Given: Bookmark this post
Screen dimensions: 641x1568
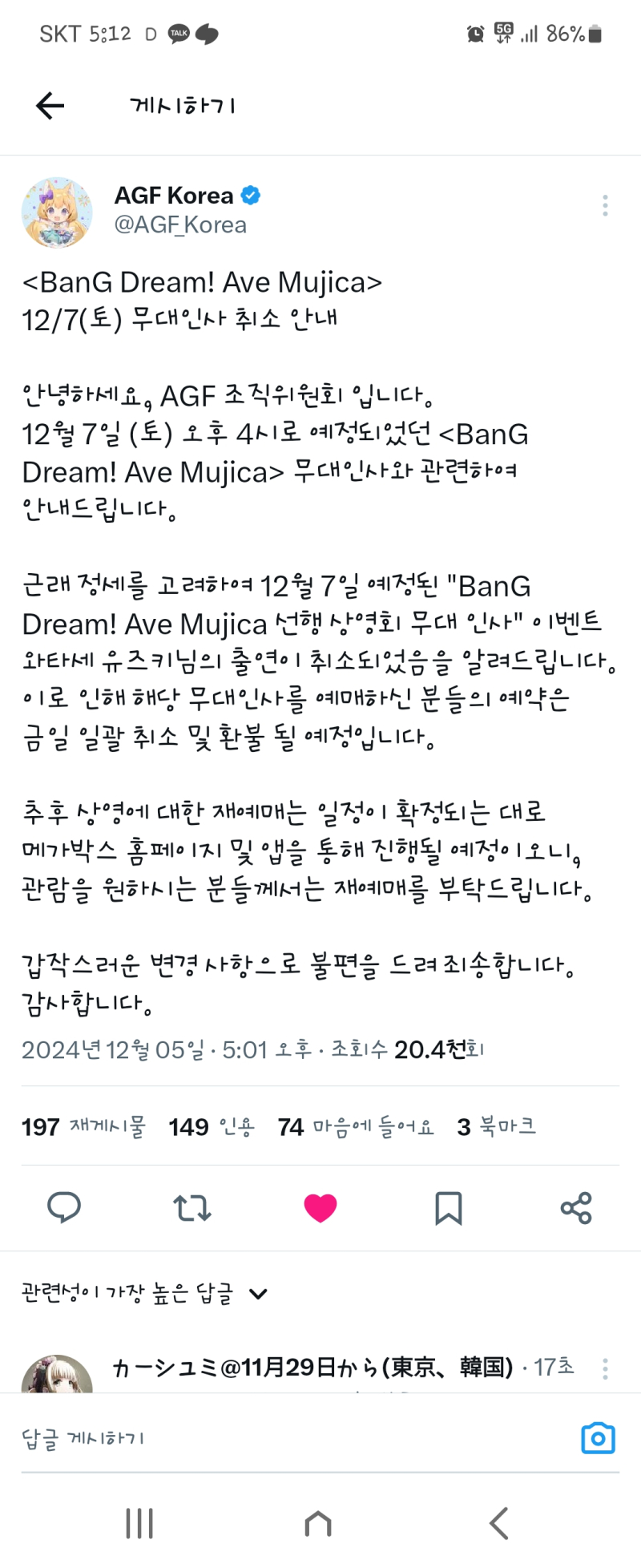Looking at the screenshot, I should coord(448,1207).
